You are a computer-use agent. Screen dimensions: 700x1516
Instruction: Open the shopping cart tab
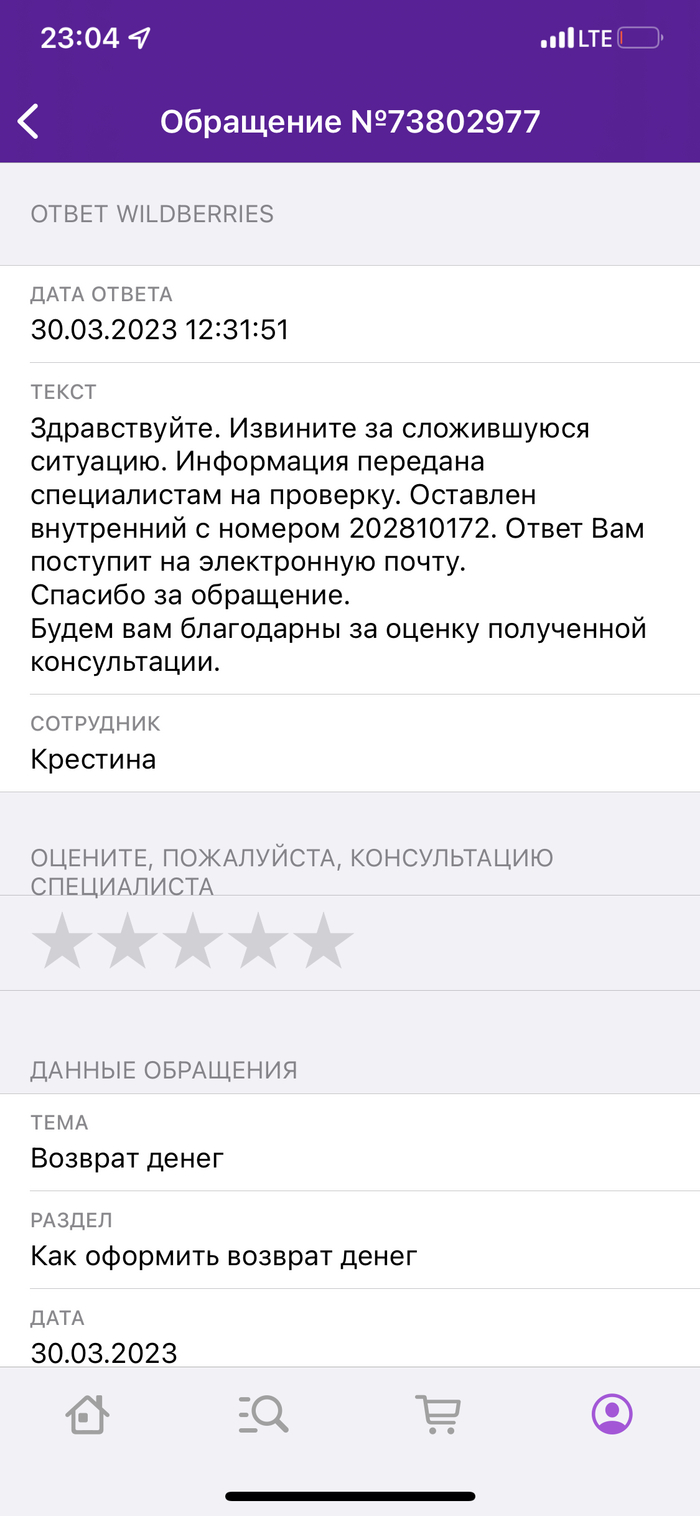tap(437, 1414)
